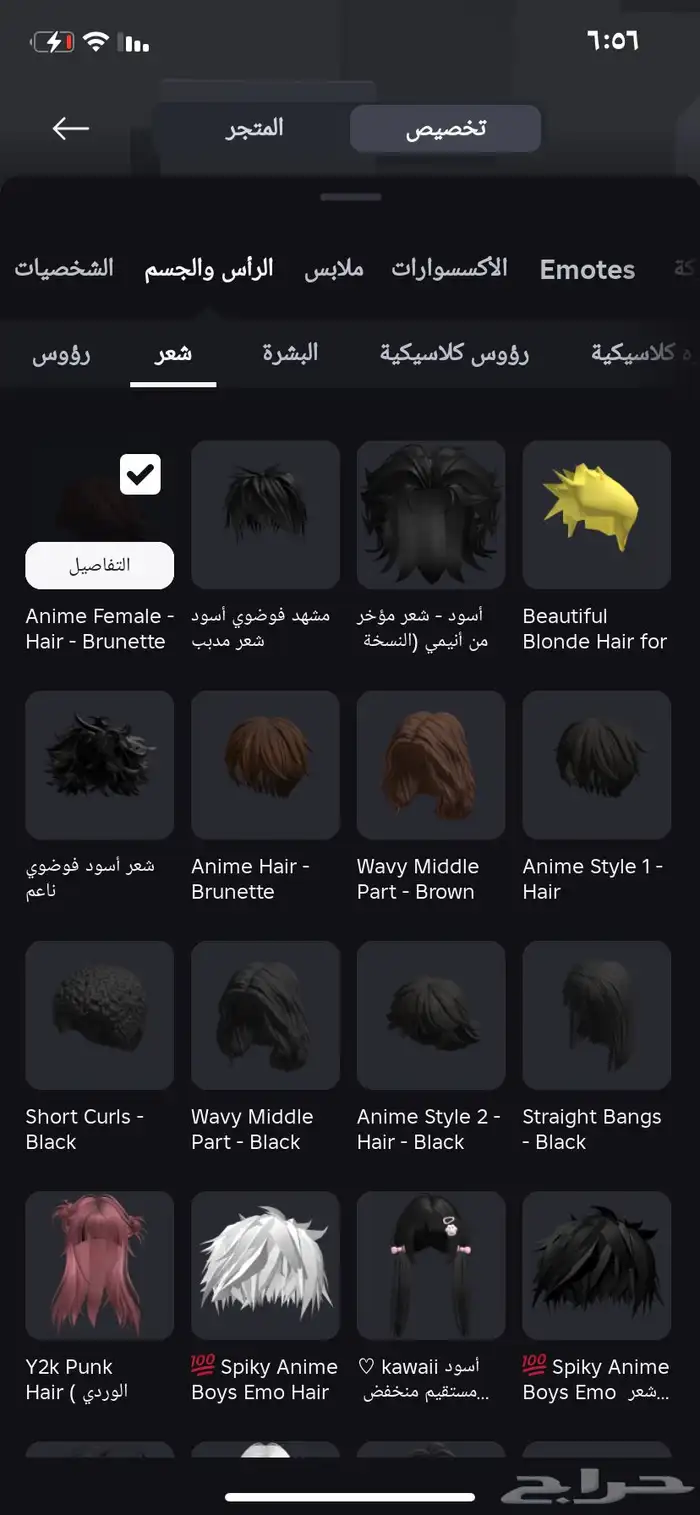This screenshot has width=700, height=1515.
Task: Open the الأكسسوارات category tab
Action: tap(449, 268)
